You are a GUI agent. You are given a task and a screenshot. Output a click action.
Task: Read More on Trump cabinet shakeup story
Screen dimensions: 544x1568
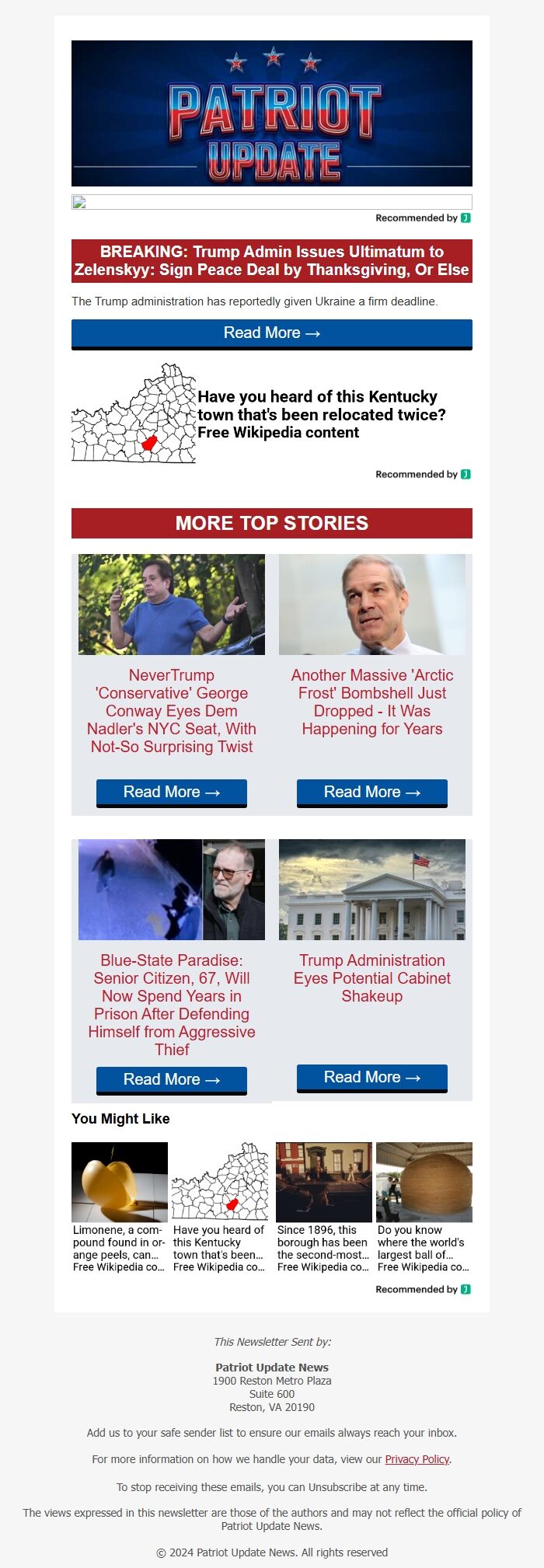point(371,1078)
